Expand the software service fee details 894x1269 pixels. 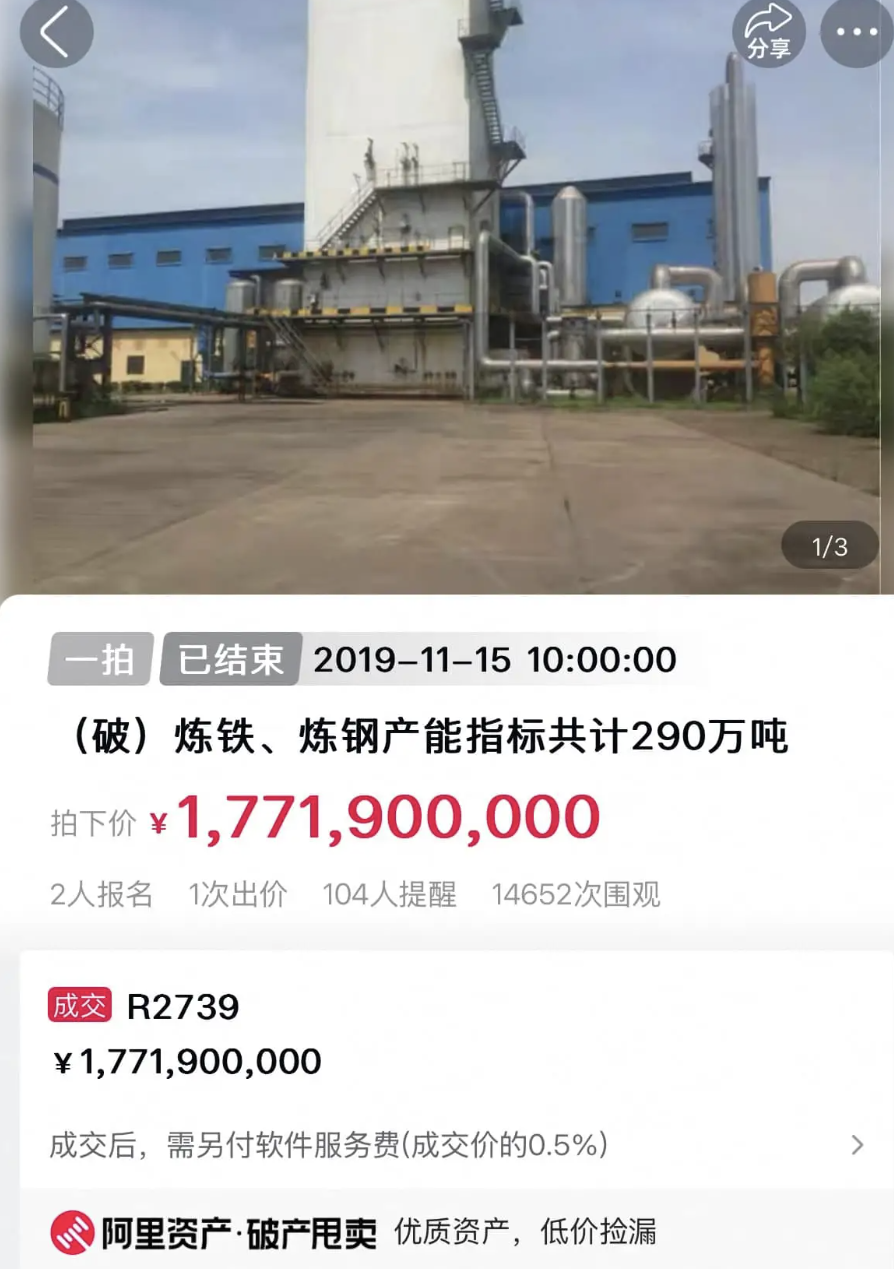click(856, 1145)
